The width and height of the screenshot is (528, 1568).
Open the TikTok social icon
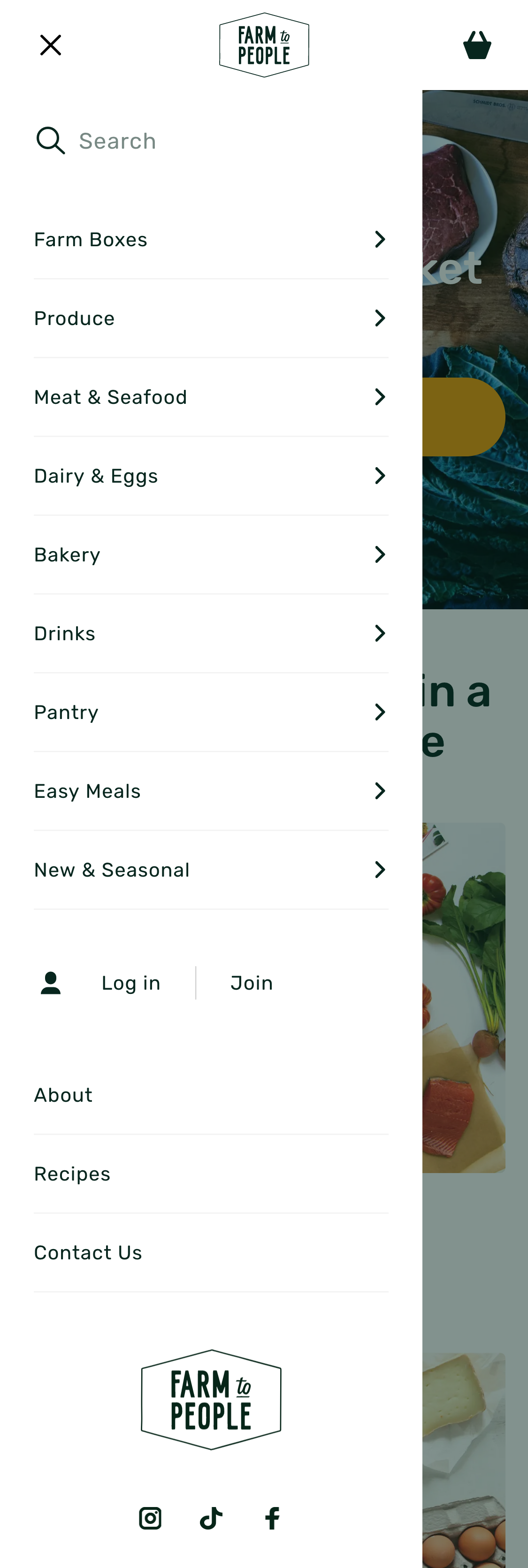211,1517
